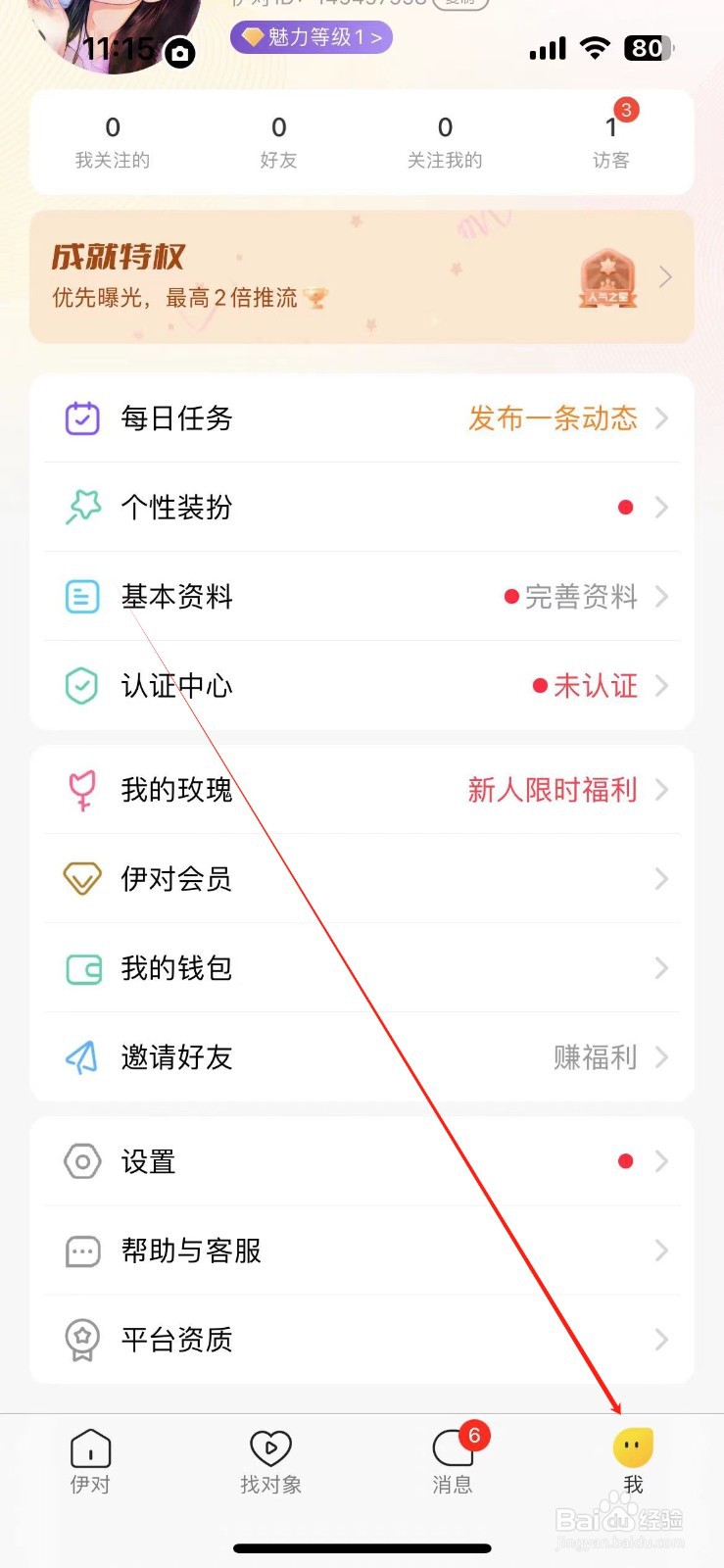Expand the 成就特权 achievement banner chevron
This screenshot has height=1568, width=724.
pos(665,277)
